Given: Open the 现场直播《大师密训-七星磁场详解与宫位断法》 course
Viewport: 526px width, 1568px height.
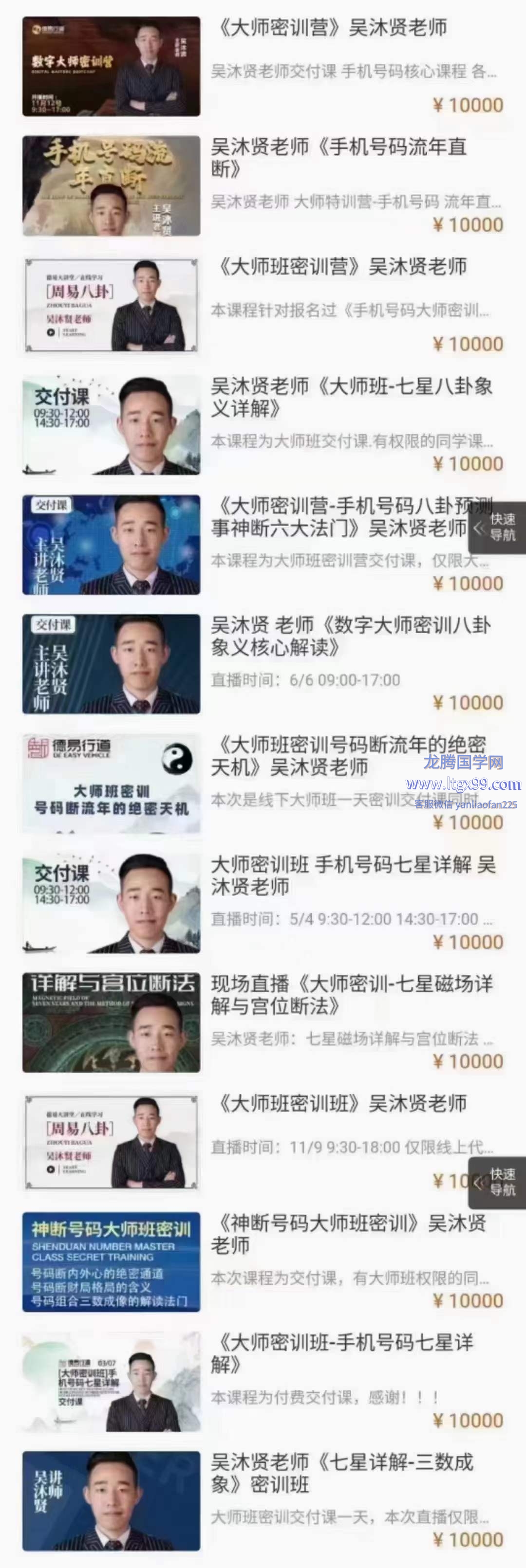Looking at the screenshot, I should (x=351, y=994).
